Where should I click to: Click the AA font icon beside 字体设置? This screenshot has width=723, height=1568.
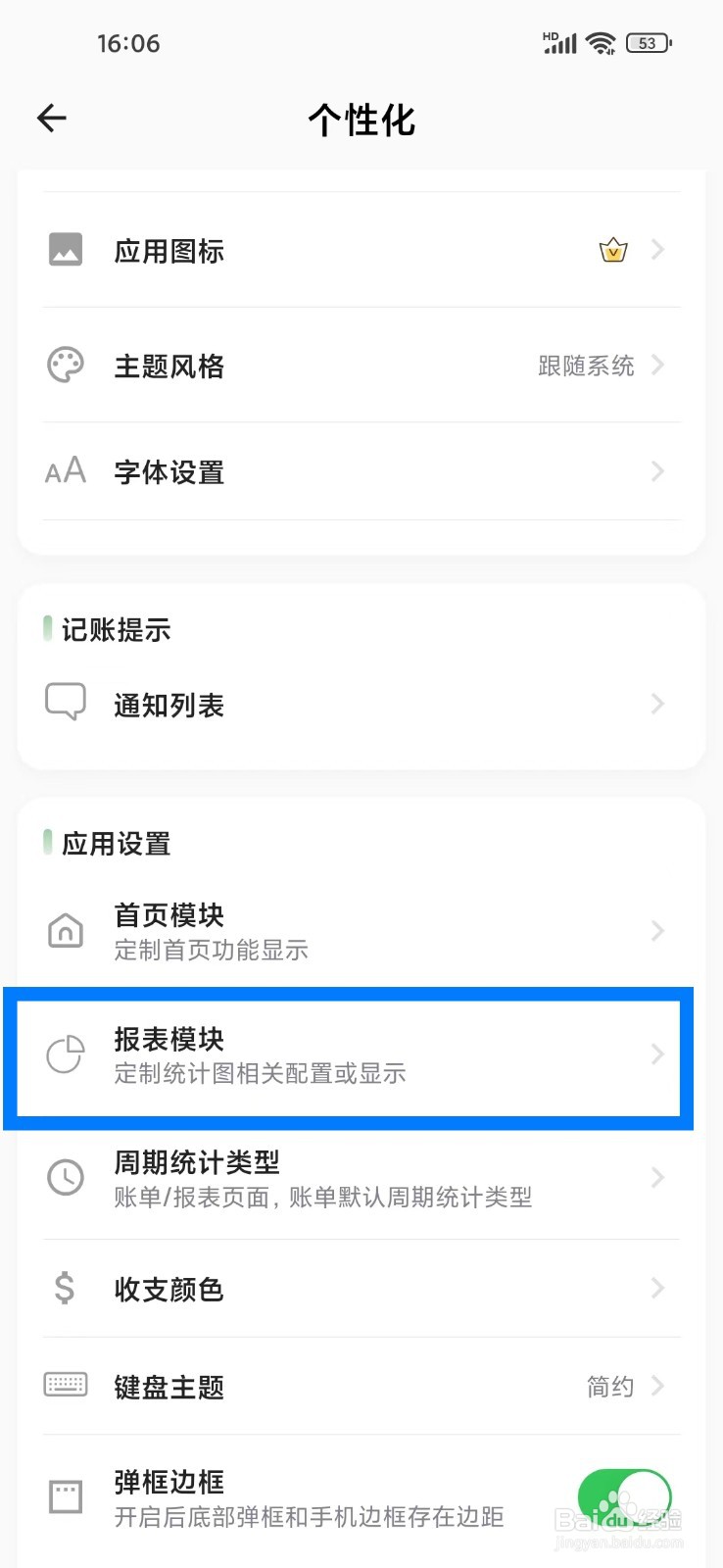pos(65,471)
